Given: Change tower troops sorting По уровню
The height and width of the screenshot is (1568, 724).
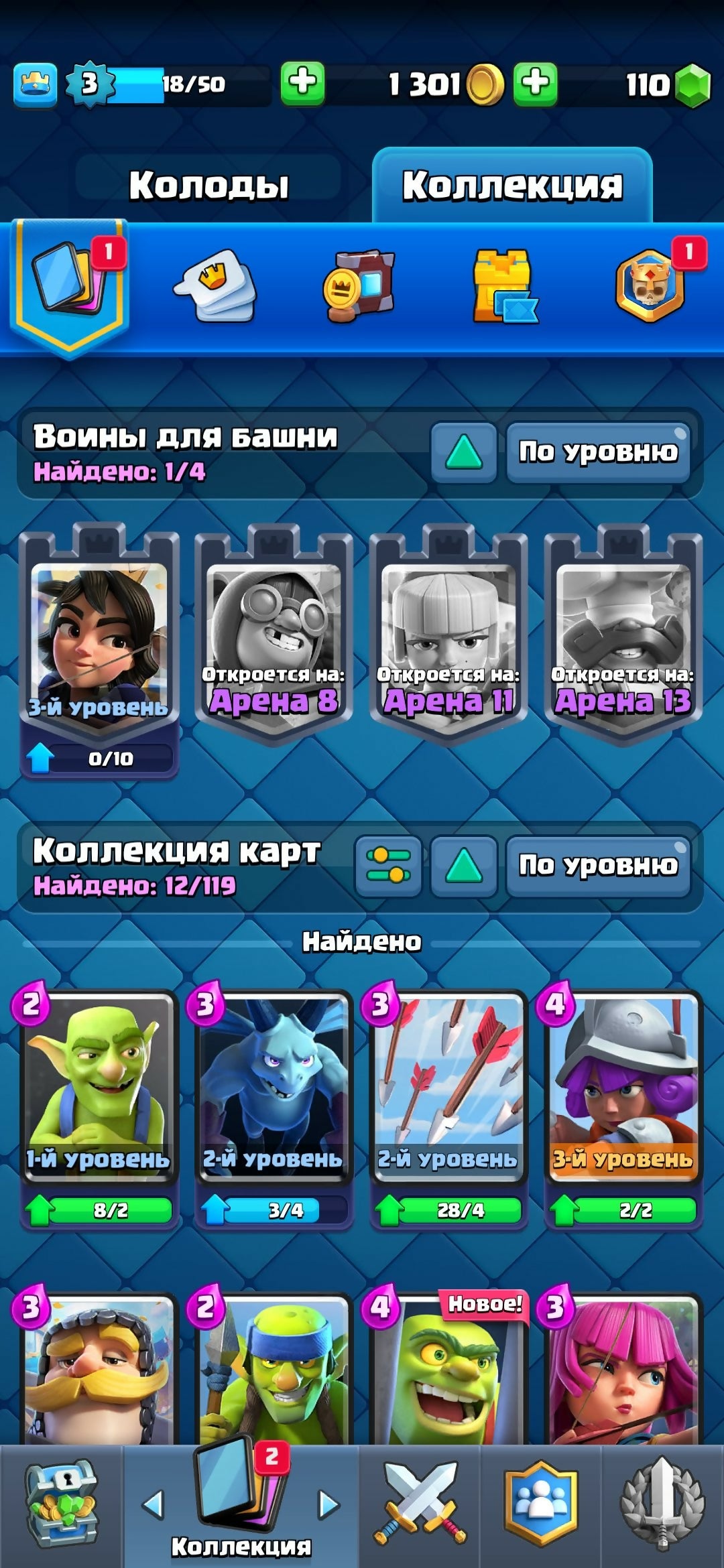Looking at the screenshot, I should (x=597, y=452).
